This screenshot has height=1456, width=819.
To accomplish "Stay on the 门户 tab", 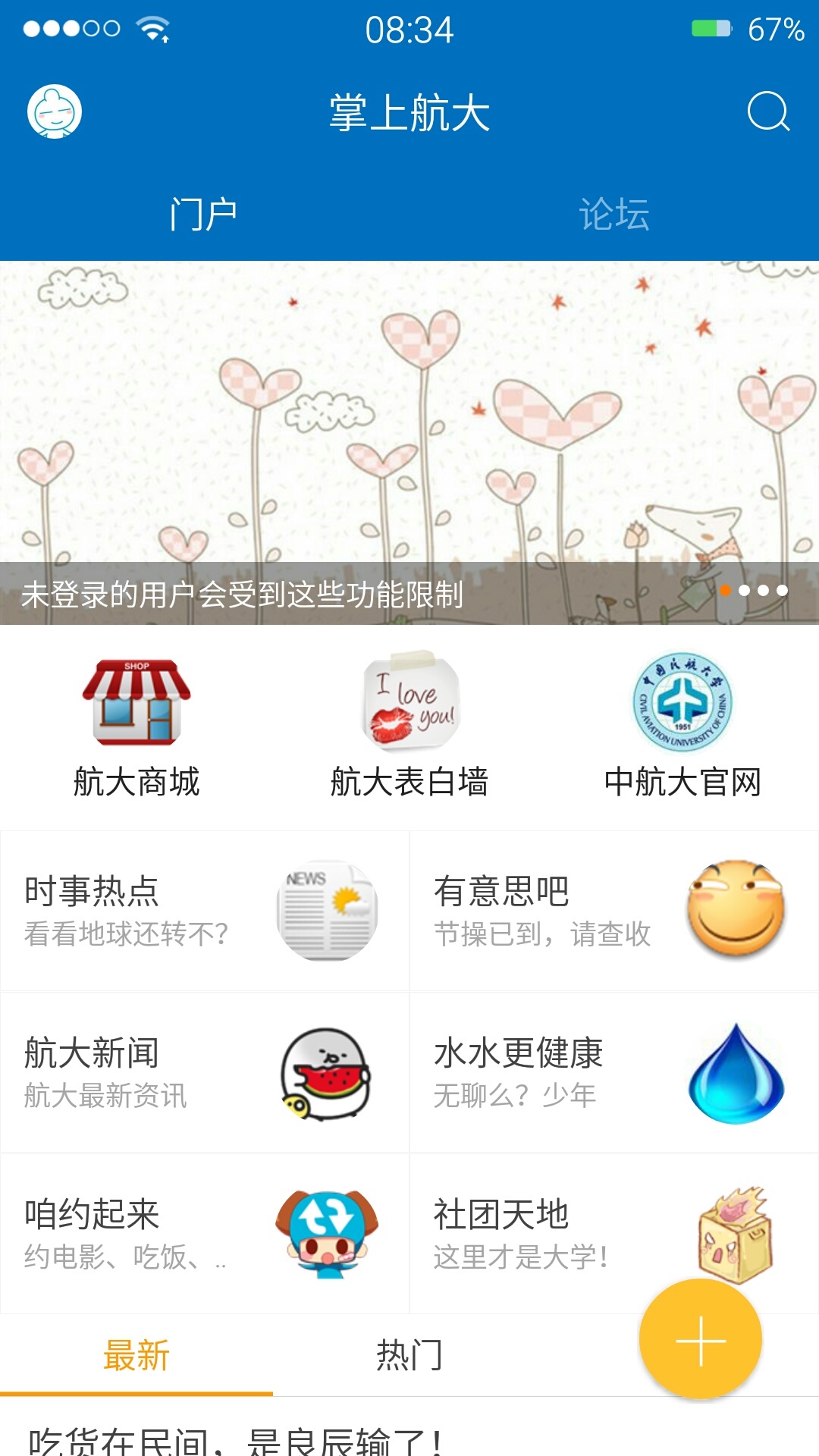I will (x=205, y=214).
